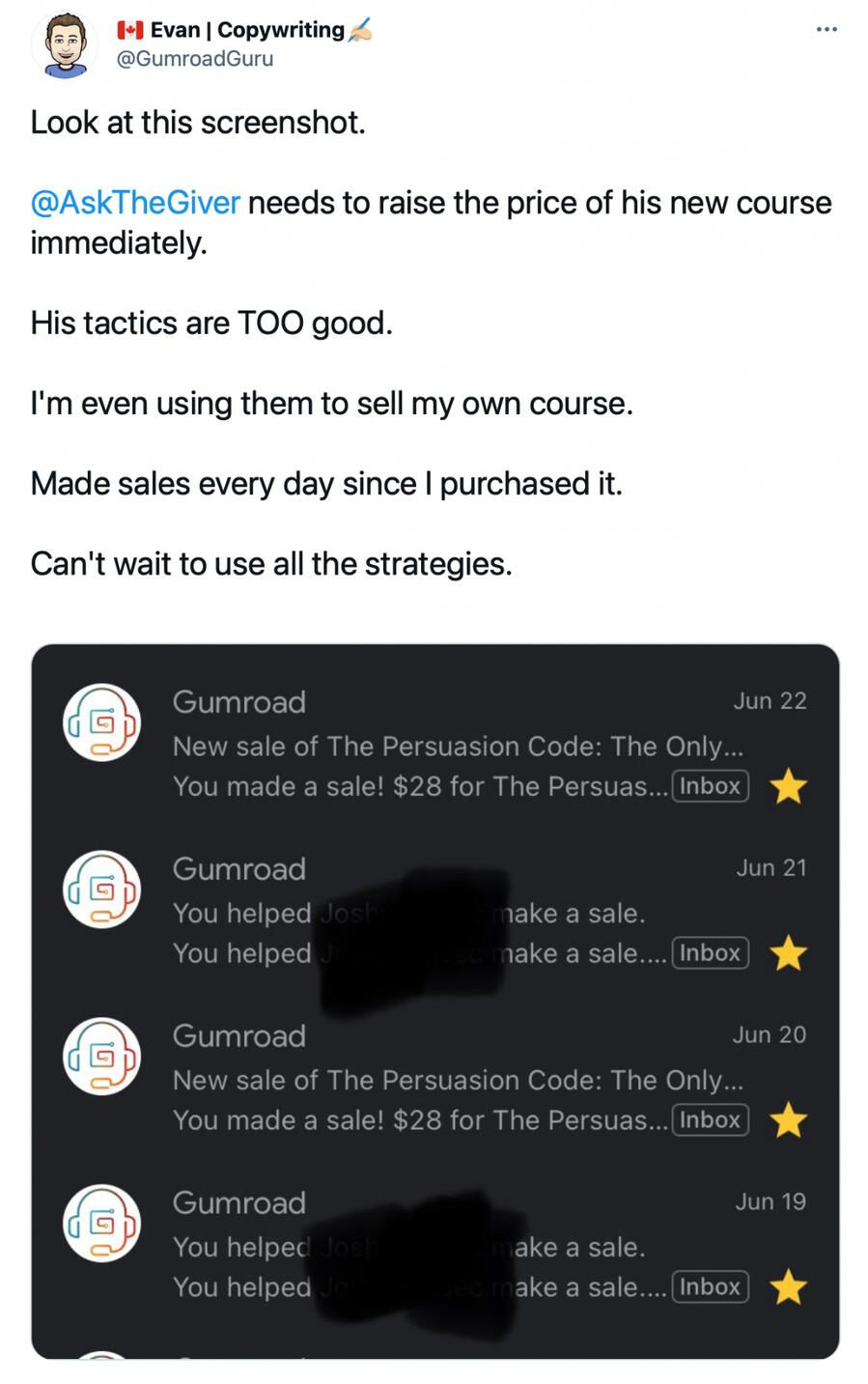The height and width of the screenshot is (1384, 868).
Task: Expand the attached Gumroad sales screenshot
Action: (x=434, y=1001)
